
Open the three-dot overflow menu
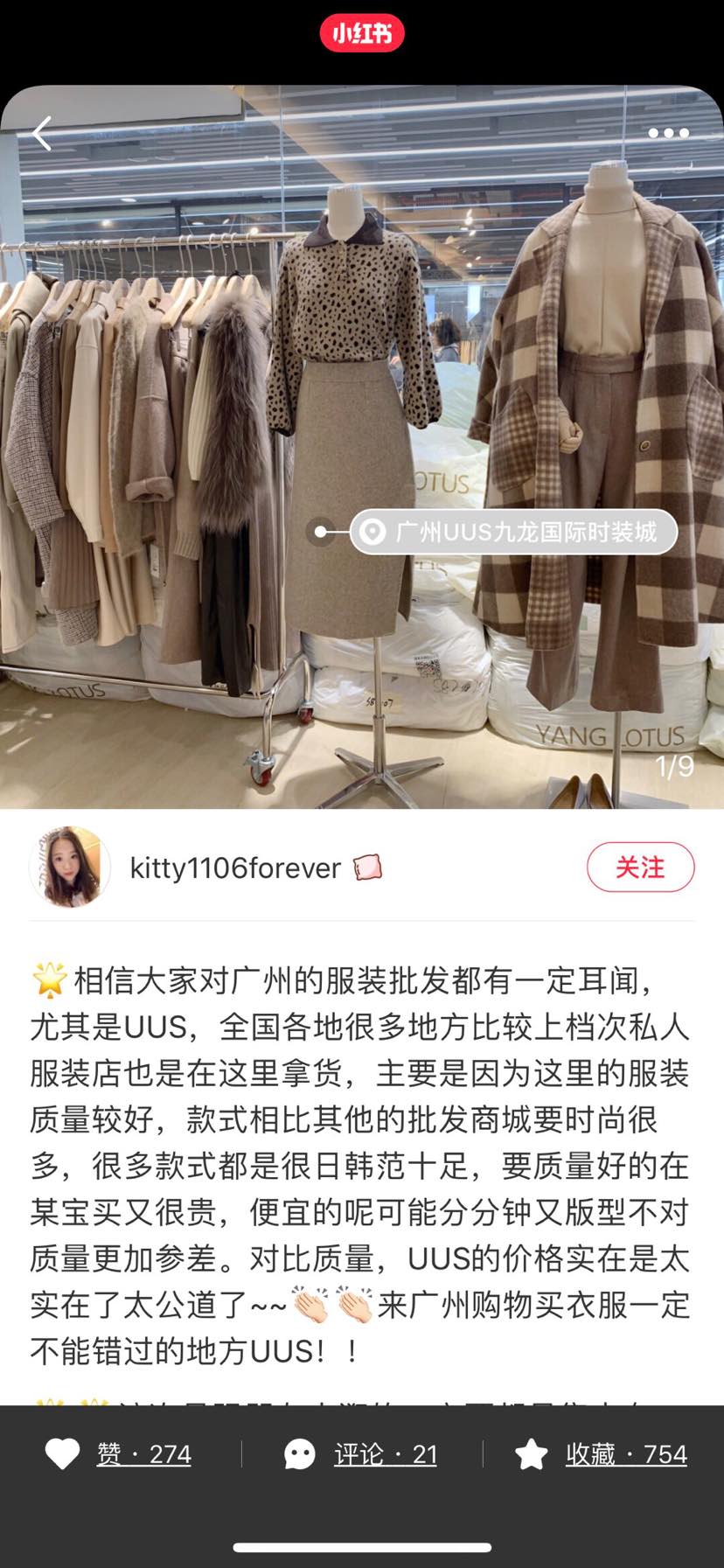coord(668,133)
